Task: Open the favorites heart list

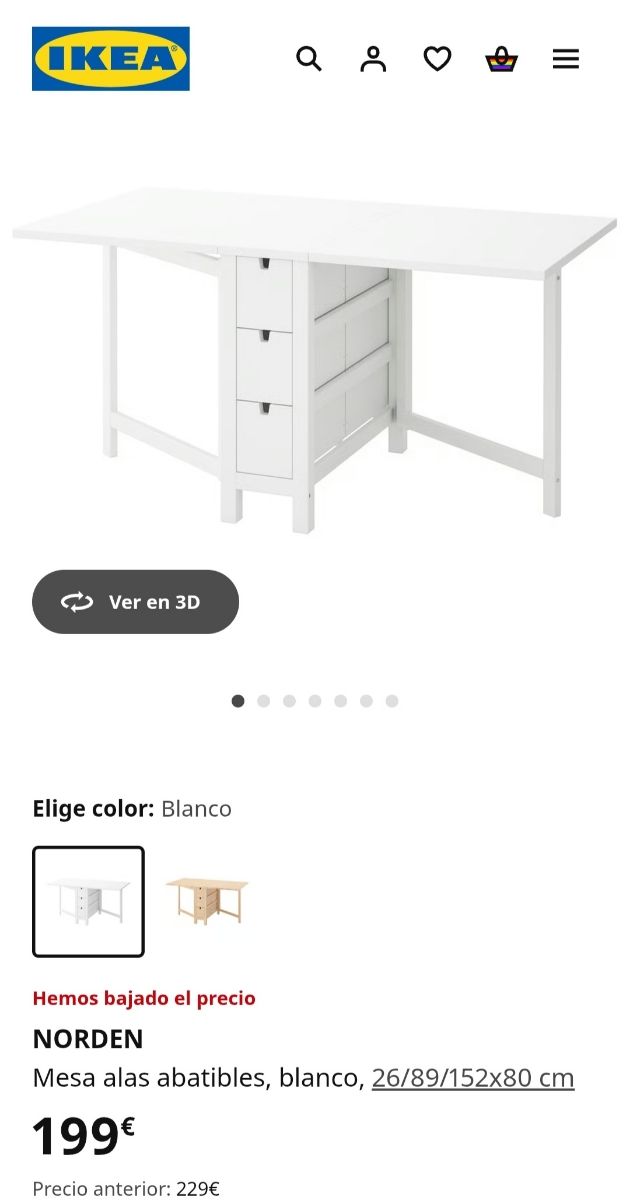Action: (x=437, y=59)
